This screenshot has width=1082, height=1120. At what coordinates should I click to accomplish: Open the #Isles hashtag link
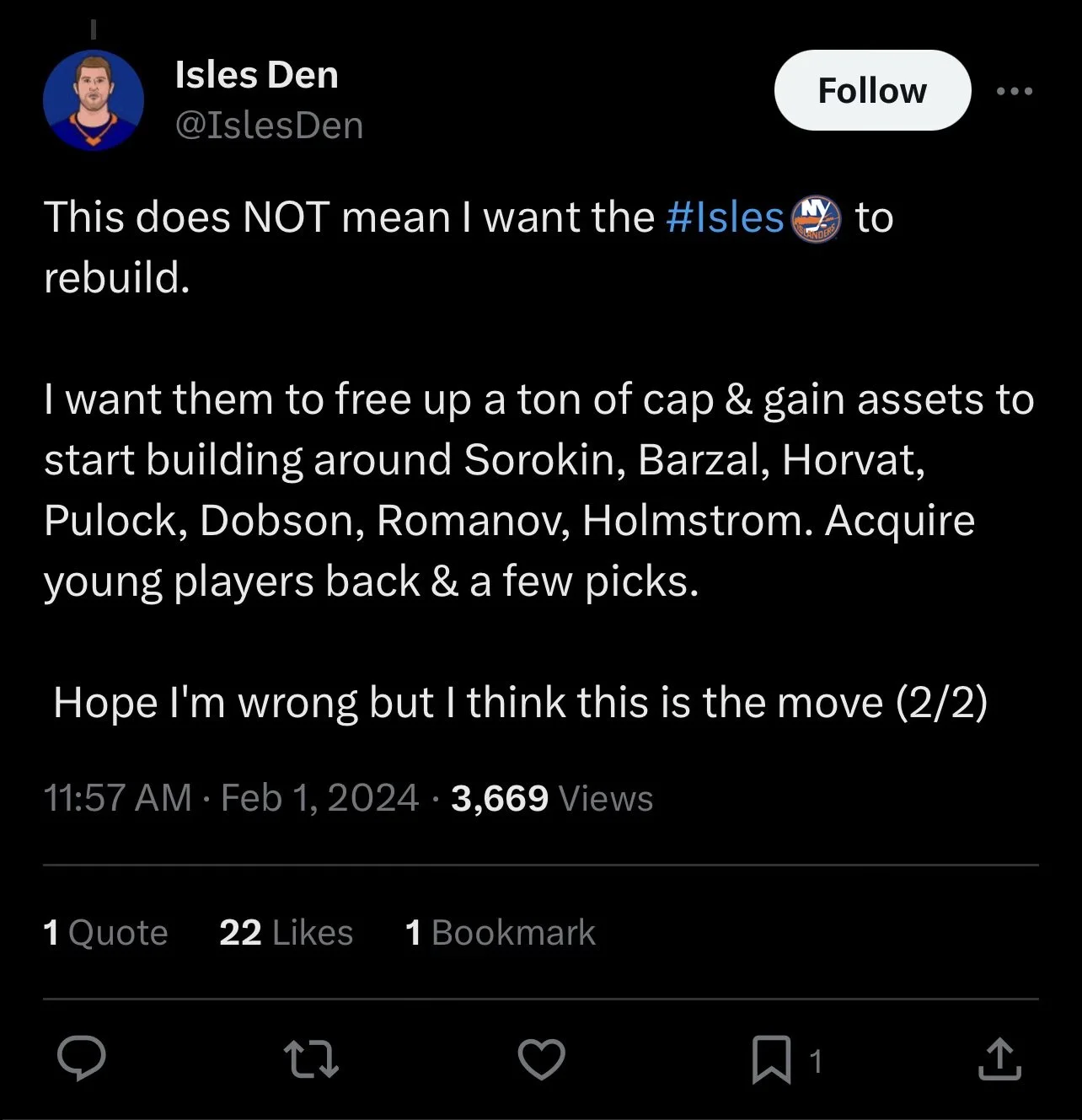pos(725,217)
